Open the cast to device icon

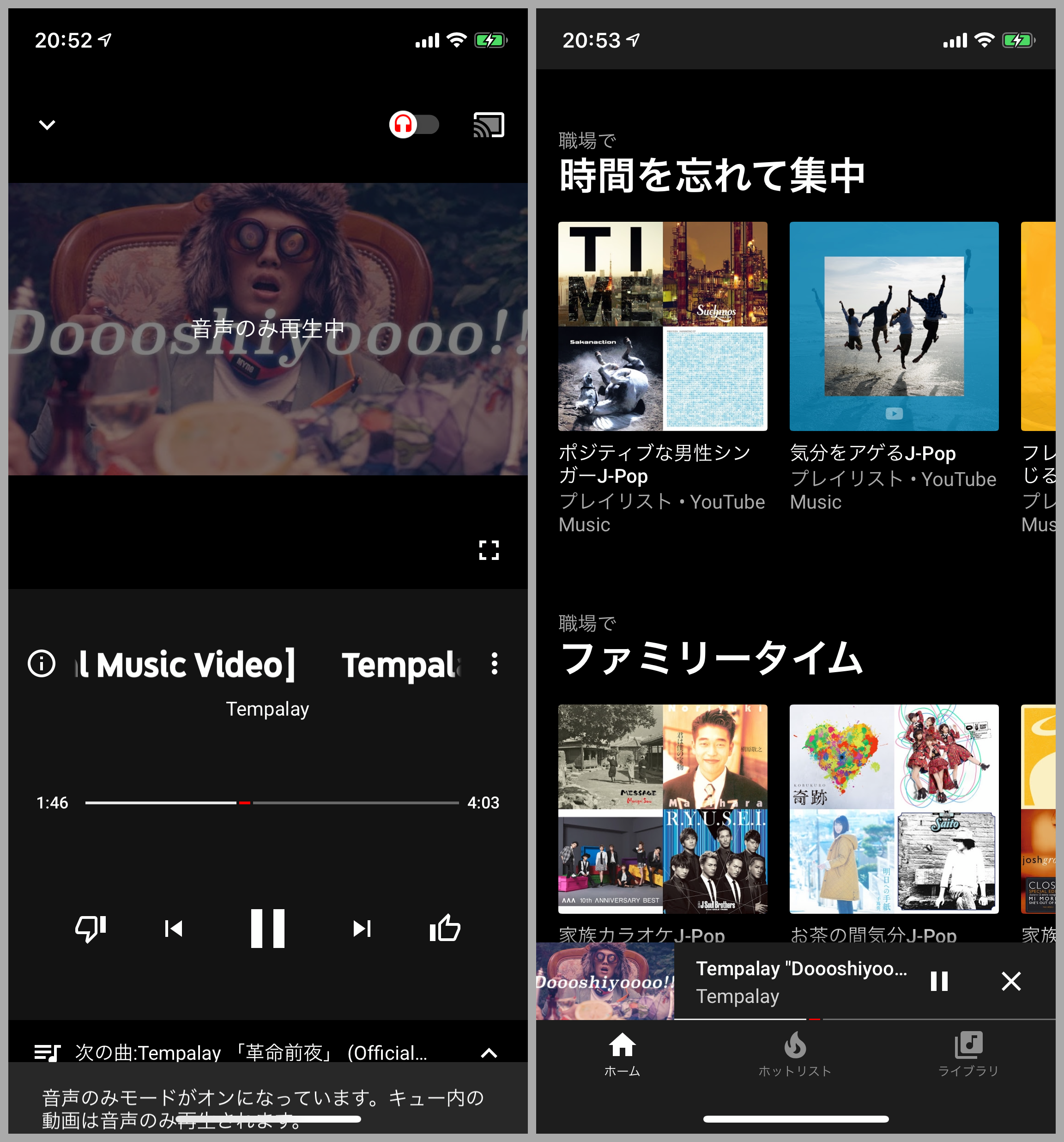[x=488, y=125]
